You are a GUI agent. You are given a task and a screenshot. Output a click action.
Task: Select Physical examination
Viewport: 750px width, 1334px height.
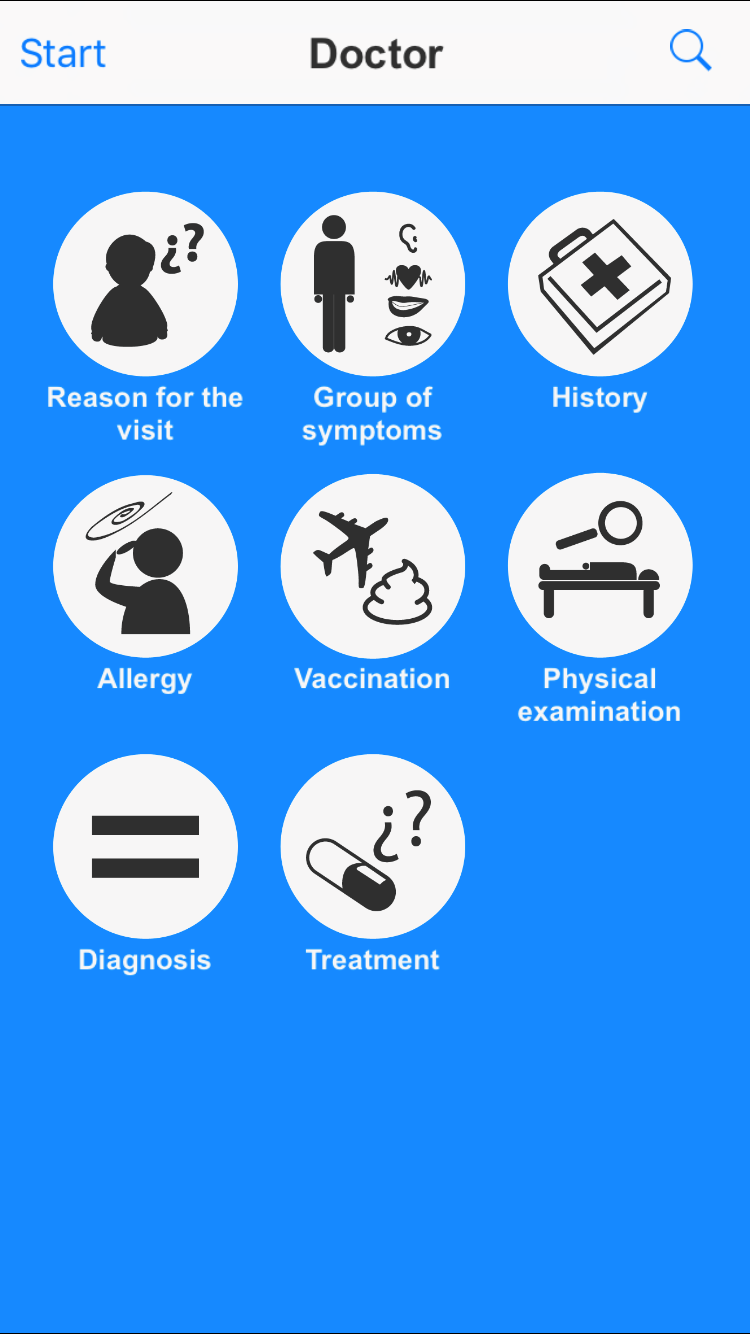coord(600,566)
